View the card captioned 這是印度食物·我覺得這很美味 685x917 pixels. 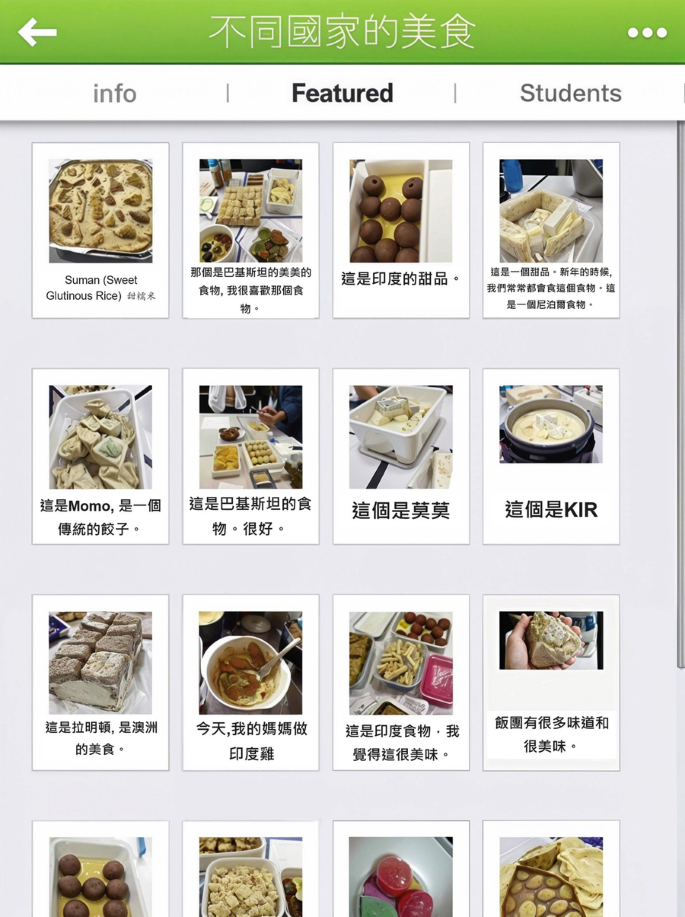pyautogui.click(x=401, y=682)
